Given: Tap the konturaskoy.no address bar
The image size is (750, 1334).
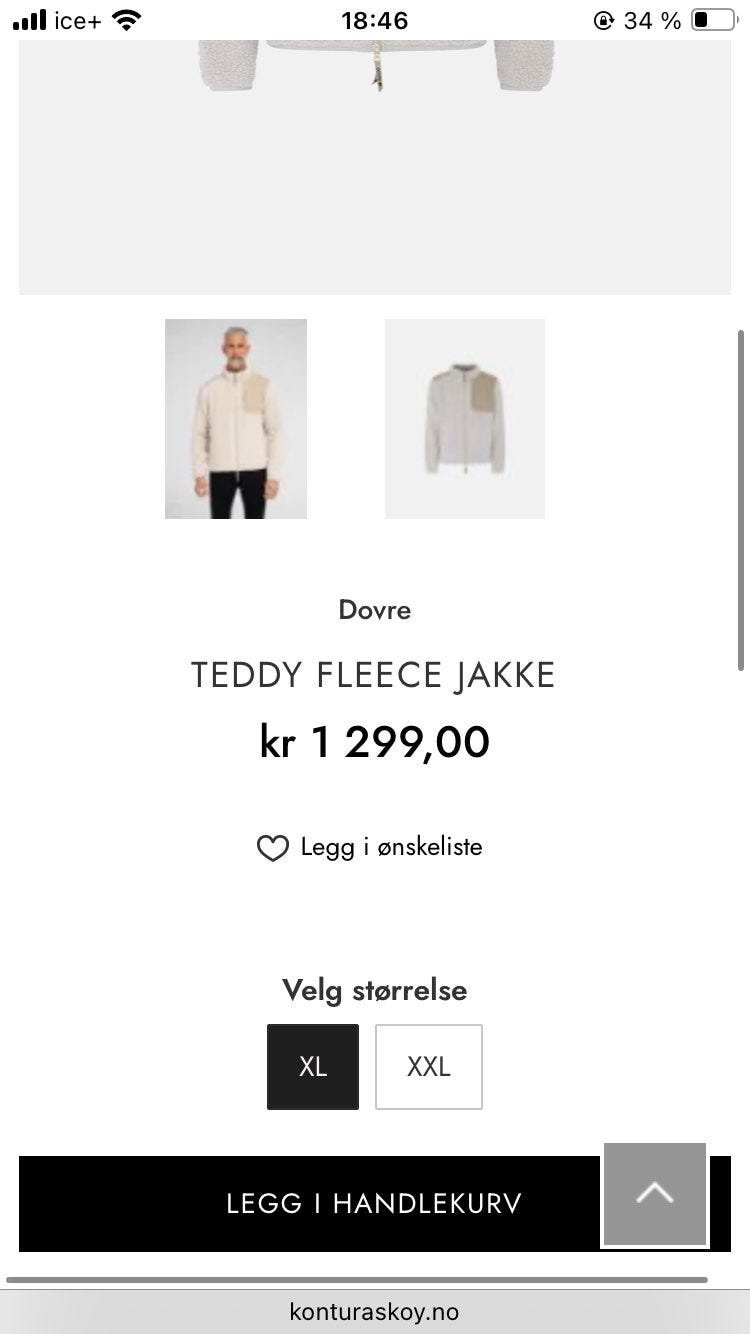Looking at the screenshot, I should (375, 1311).
